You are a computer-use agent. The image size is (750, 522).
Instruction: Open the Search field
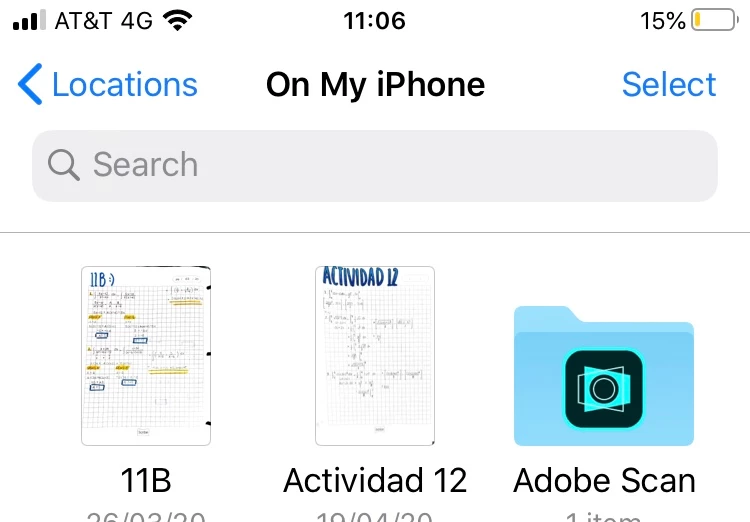click(375, 165)
